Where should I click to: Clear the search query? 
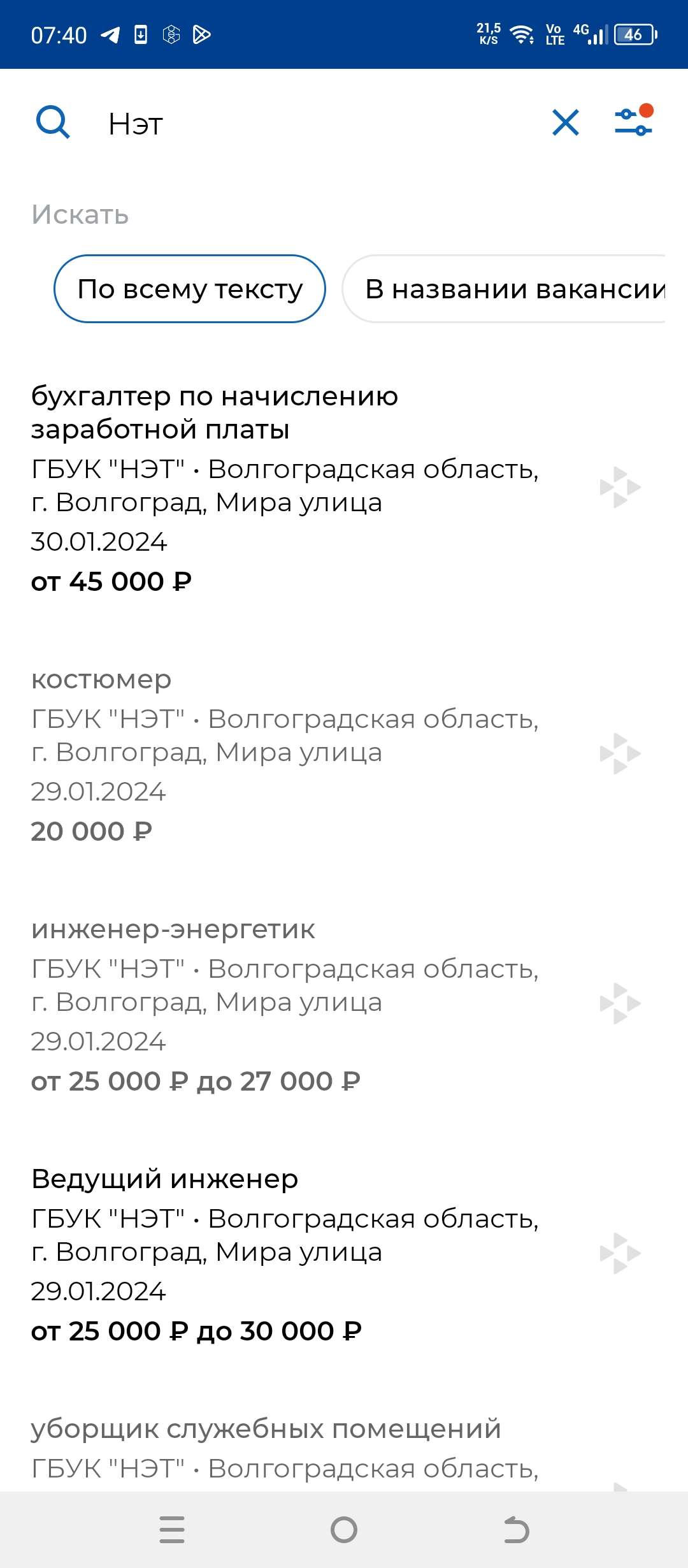pos(565,122)
